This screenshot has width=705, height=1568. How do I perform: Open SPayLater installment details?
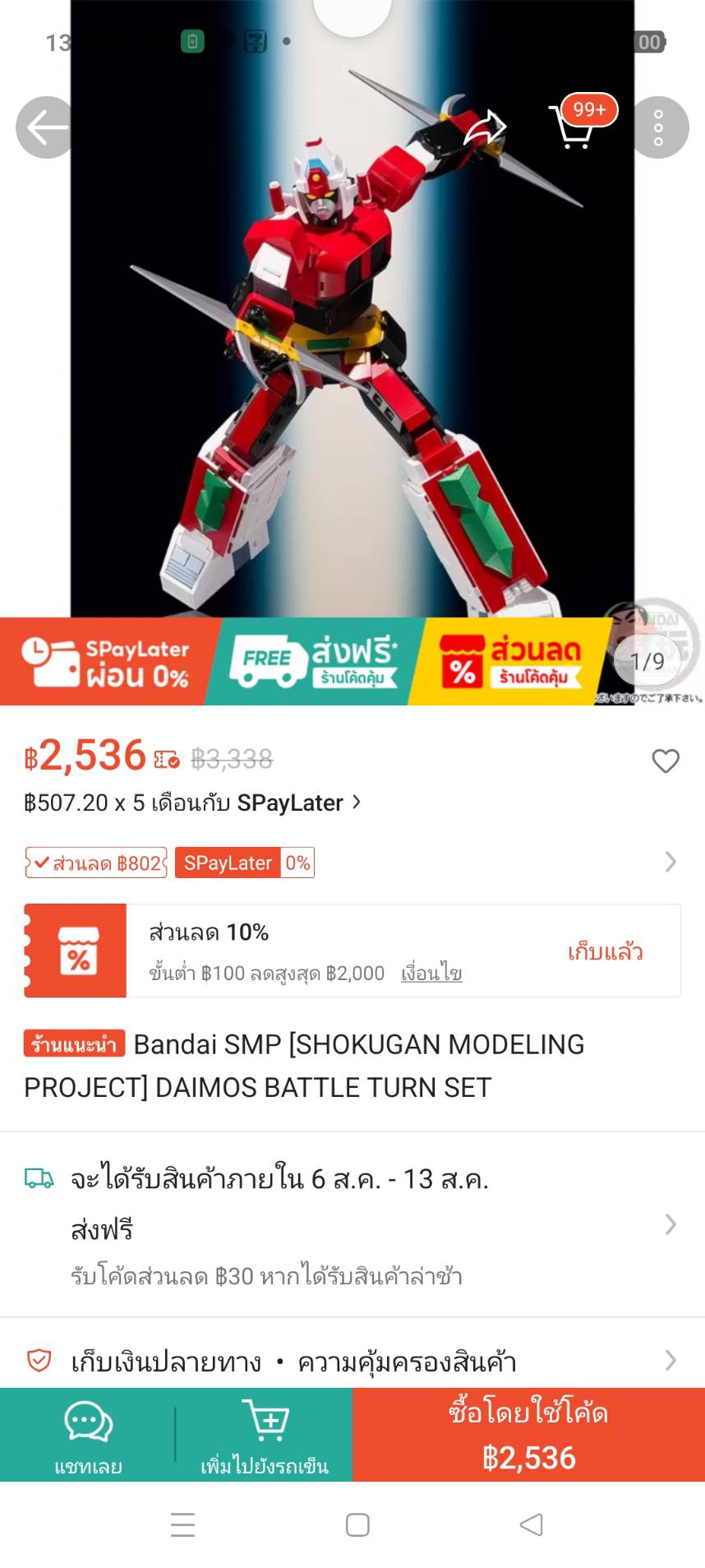point(193,803)
